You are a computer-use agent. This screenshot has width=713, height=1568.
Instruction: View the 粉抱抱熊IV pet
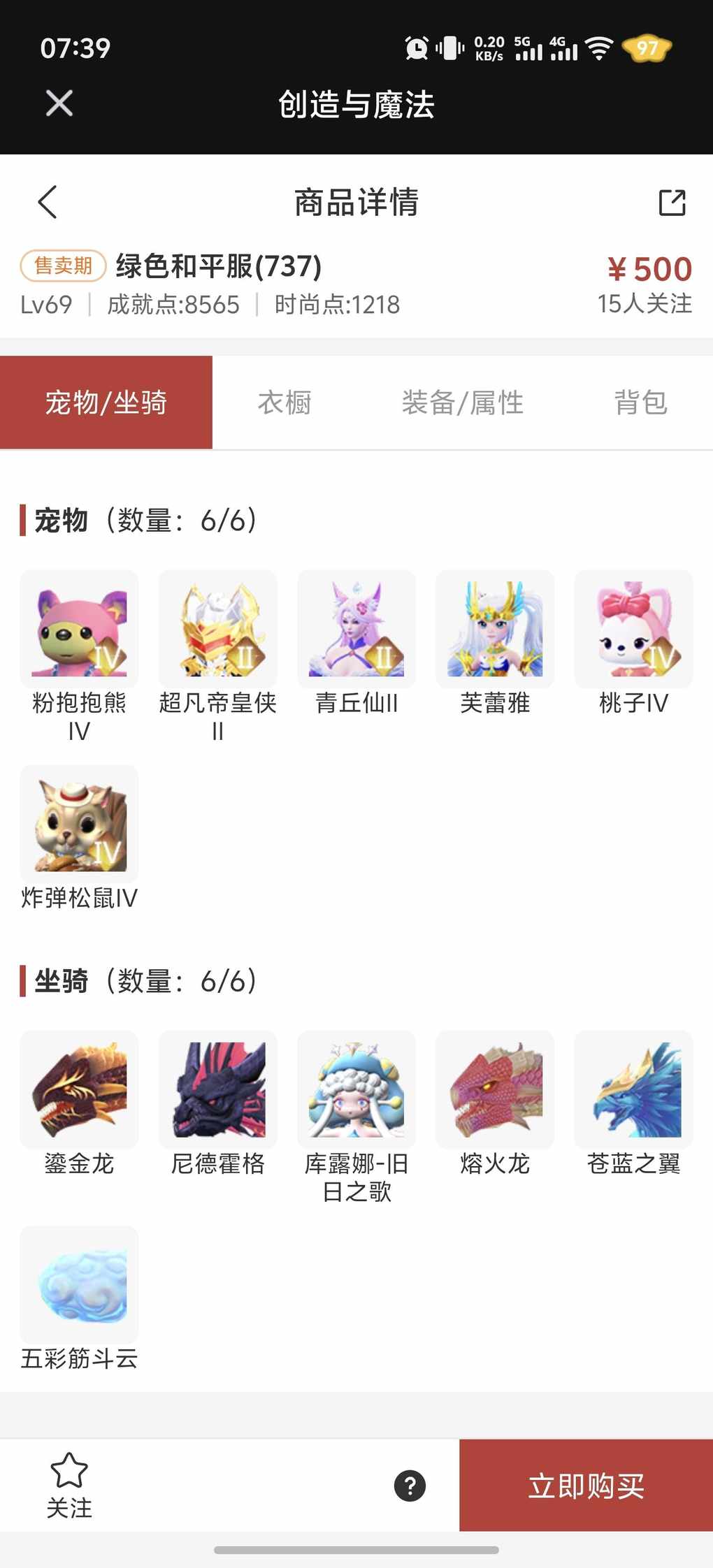[79, 629]
